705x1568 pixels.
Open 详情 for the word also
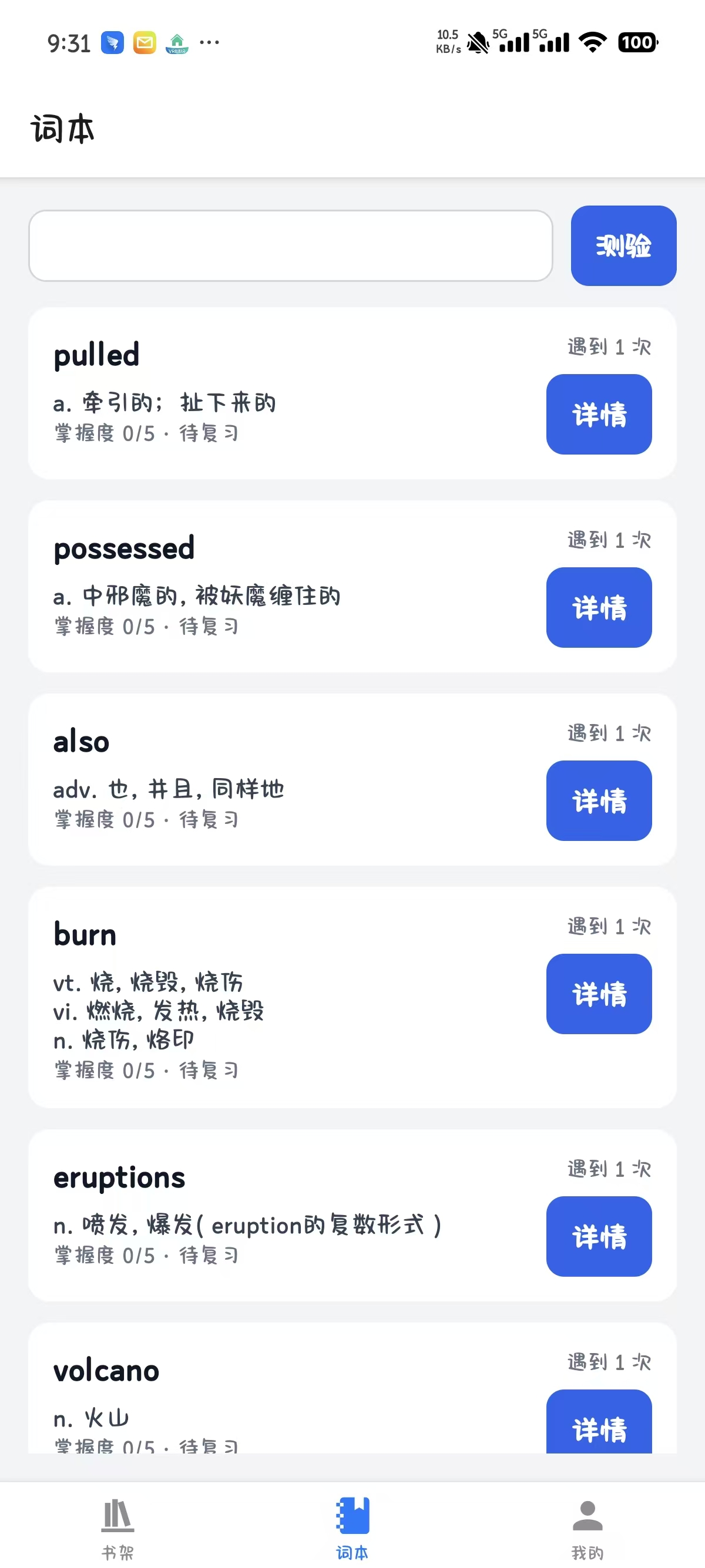(599, 800)
